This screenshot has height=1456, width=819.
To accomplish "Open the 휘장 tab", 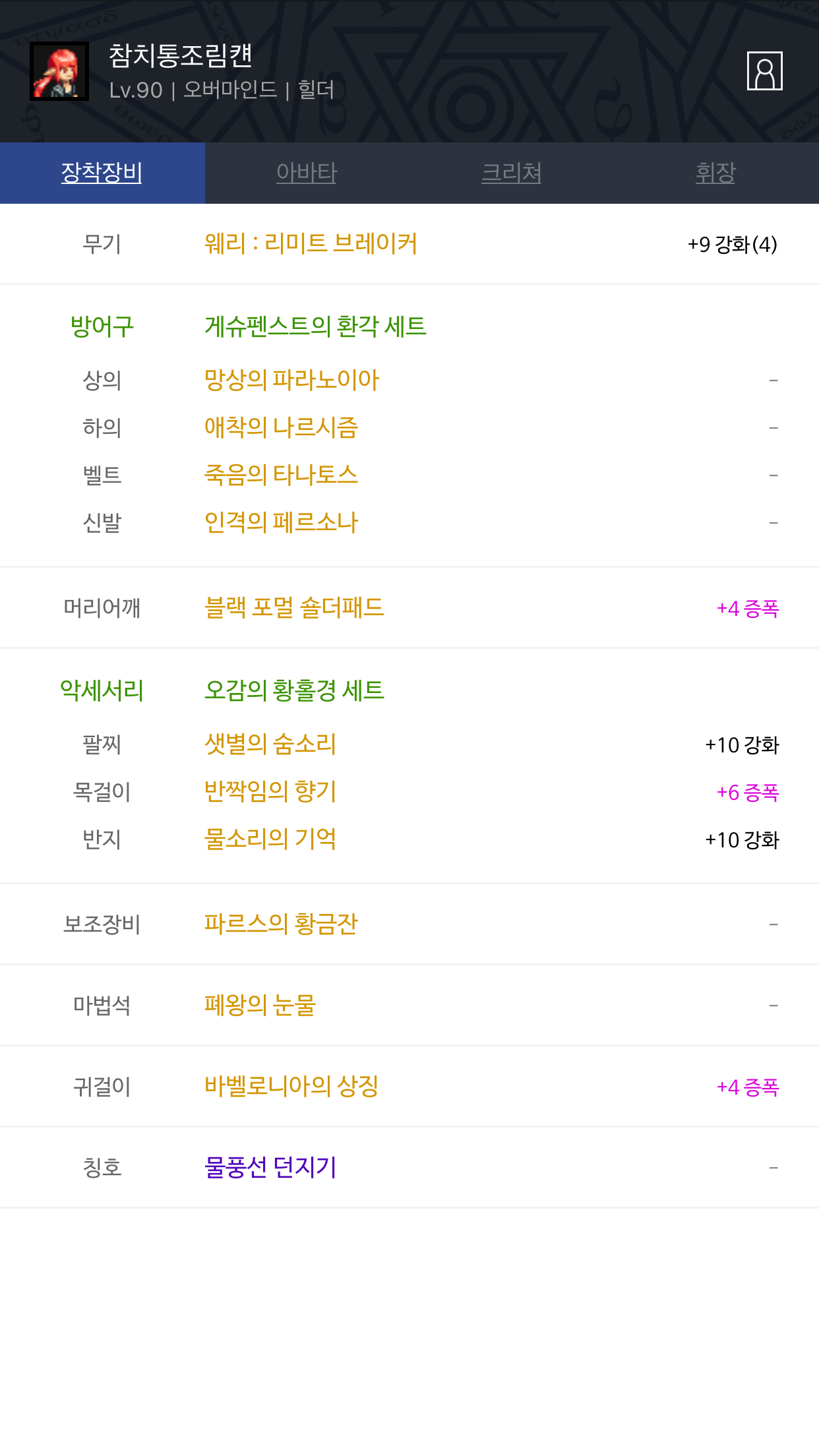I will coord(715,173).
